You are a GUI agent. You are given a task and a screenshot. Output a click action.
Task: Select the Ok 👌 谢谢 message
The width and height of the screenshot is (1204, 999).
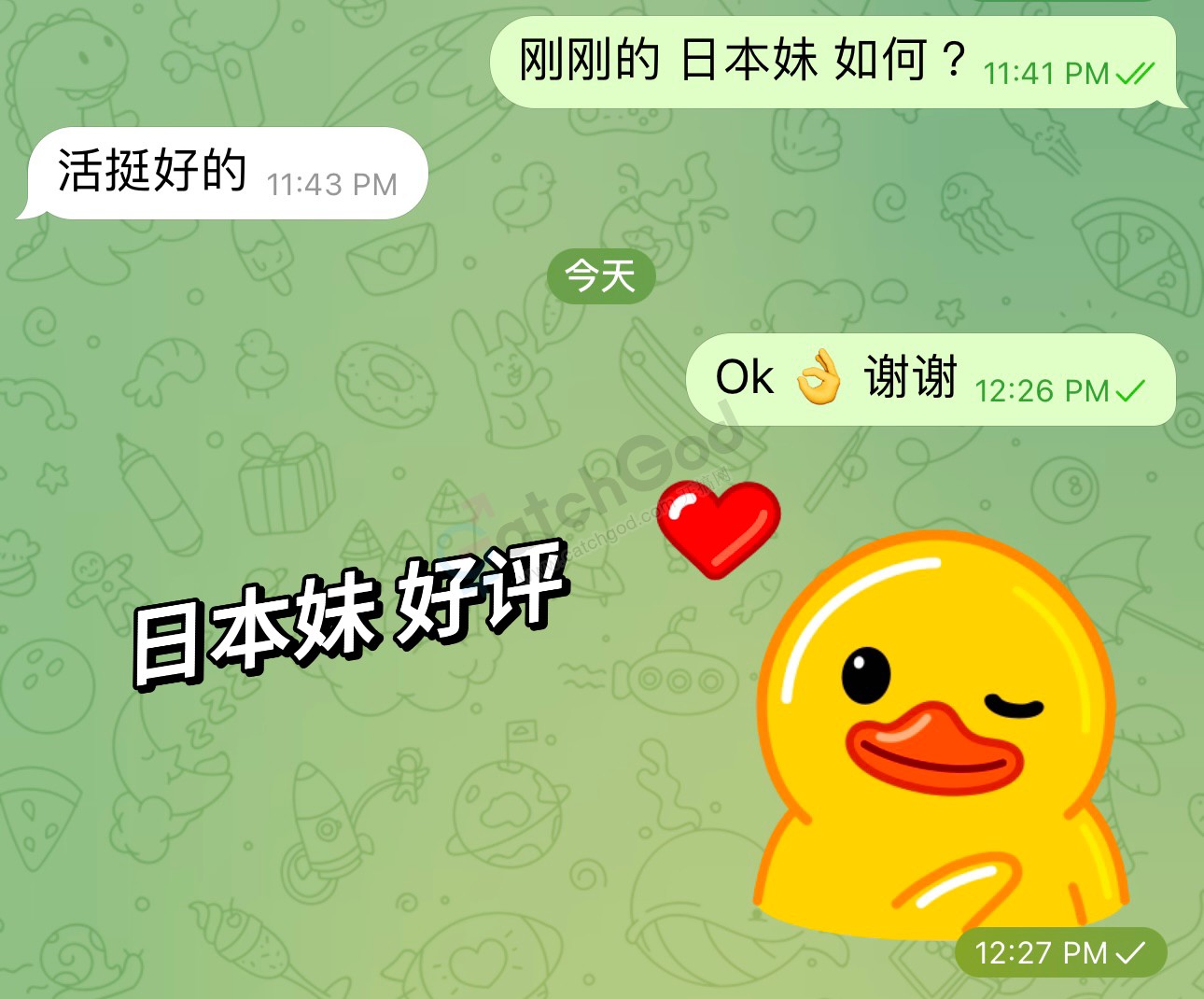[835, 378]
